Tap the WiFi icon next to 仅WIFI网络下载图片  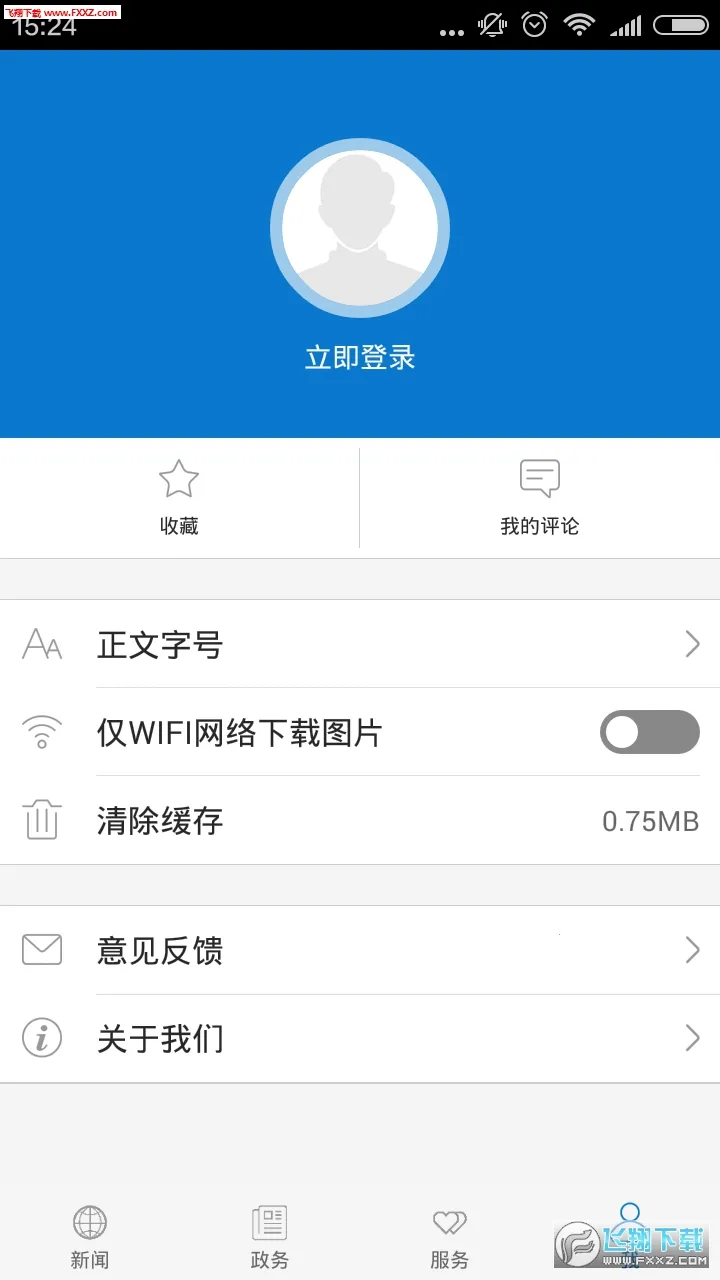pos(41,732)
